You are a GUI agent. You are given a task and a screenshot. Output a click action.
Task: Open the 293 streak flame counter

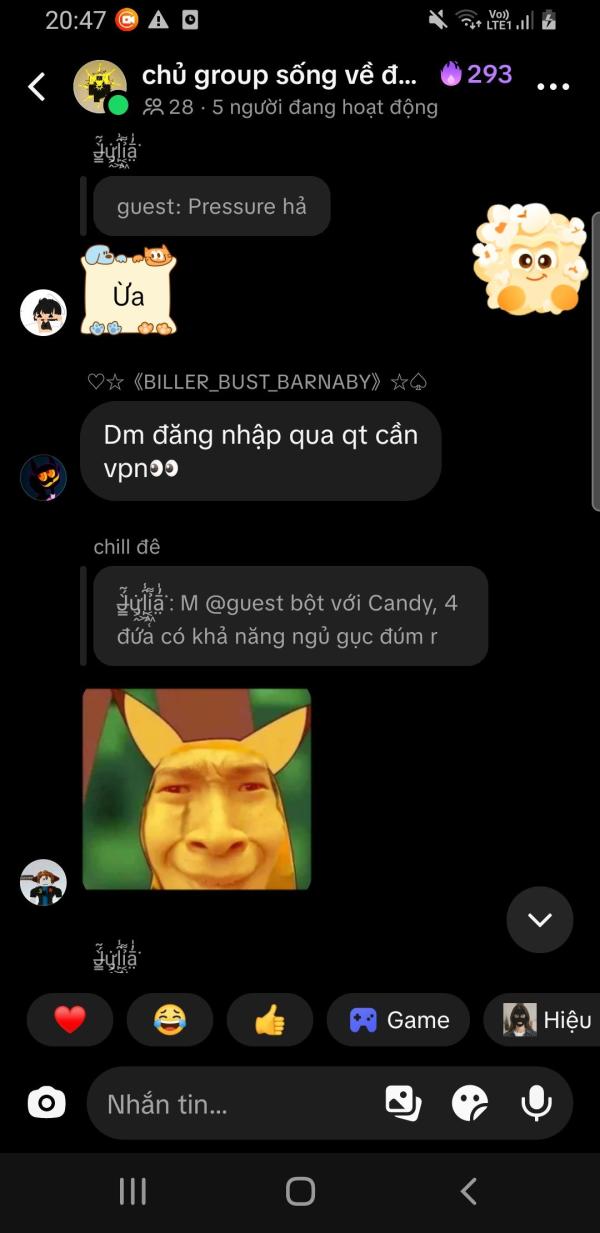(x=476, y=74)
